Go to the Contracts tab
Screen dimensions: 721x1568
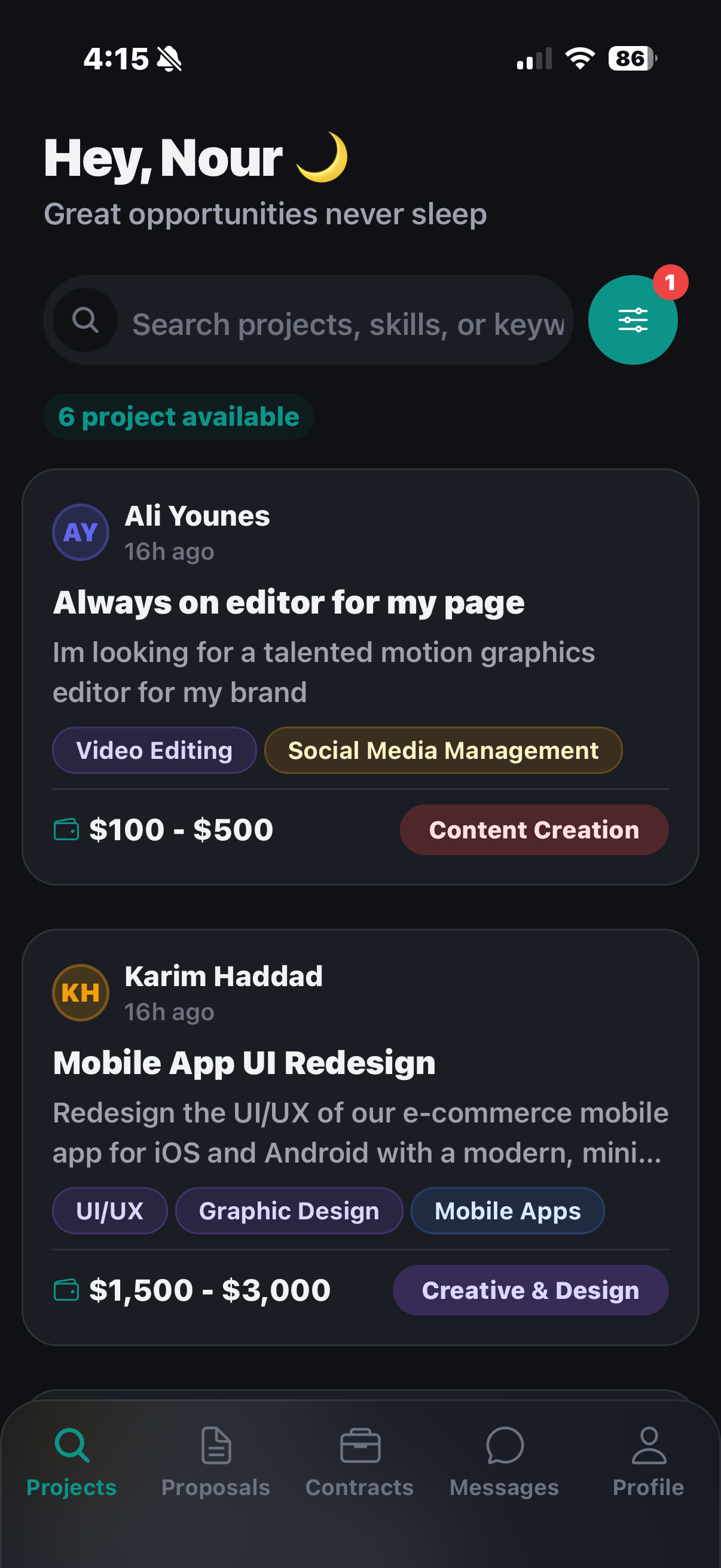359,1461
